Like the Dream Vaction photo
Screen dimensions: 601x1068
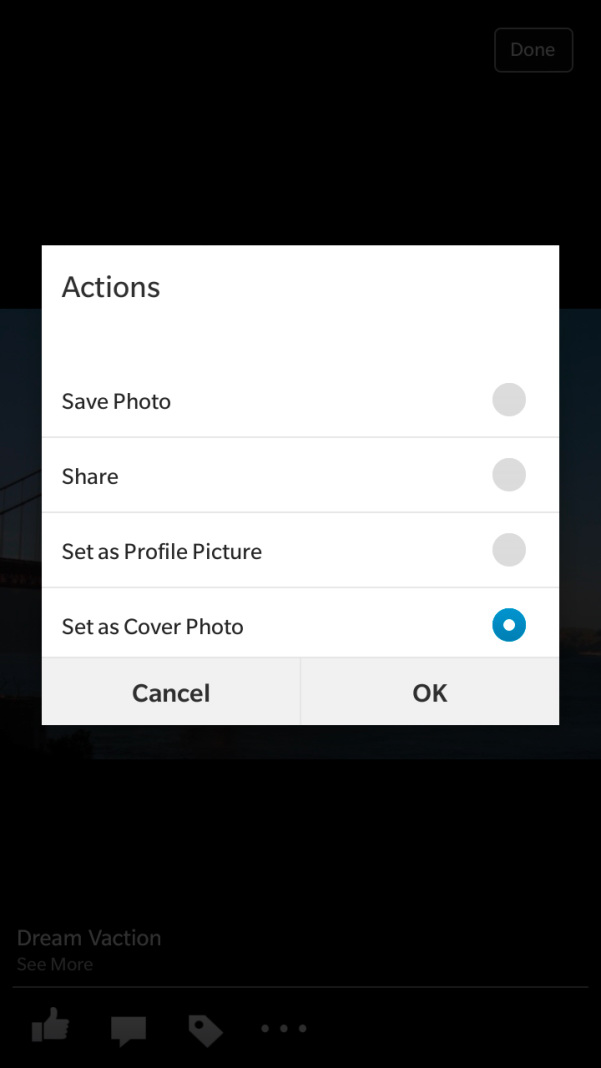[50, 1027]
